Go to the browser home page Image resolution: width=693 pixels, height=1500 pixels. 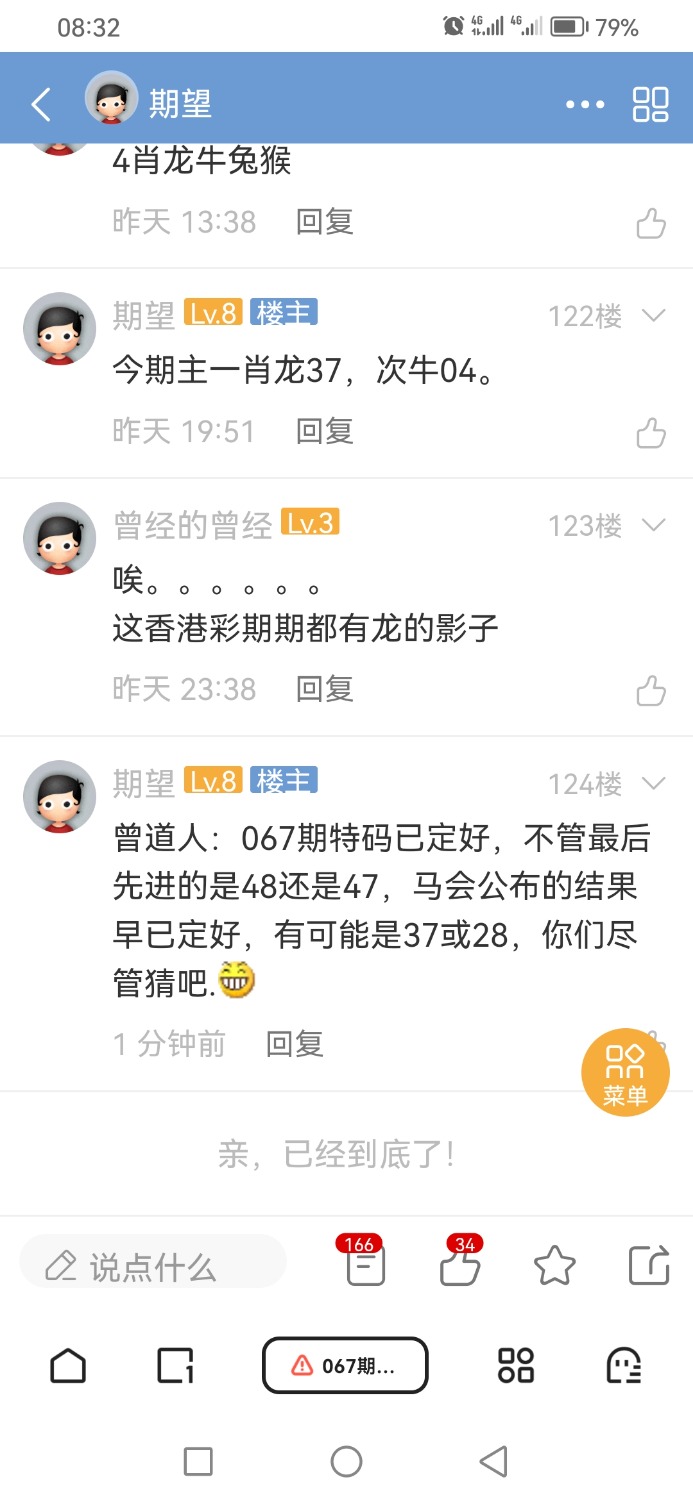pyautogui.click(x=68, y=1365)
